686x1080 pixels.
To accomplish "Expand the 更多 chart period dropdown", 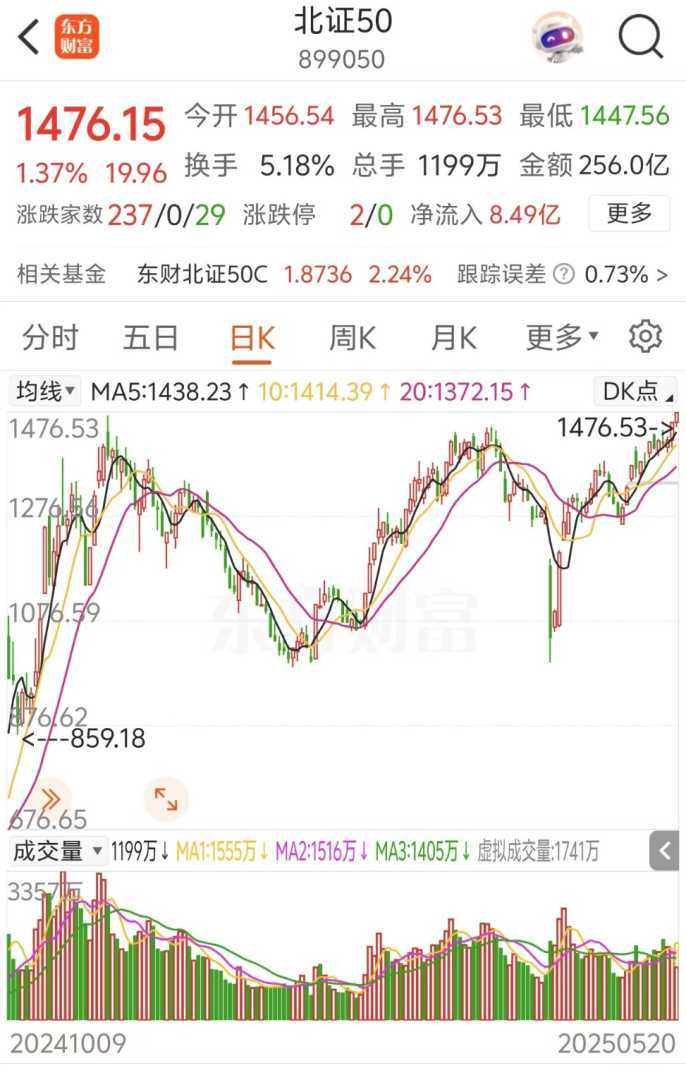I will [x=561, y=338].
